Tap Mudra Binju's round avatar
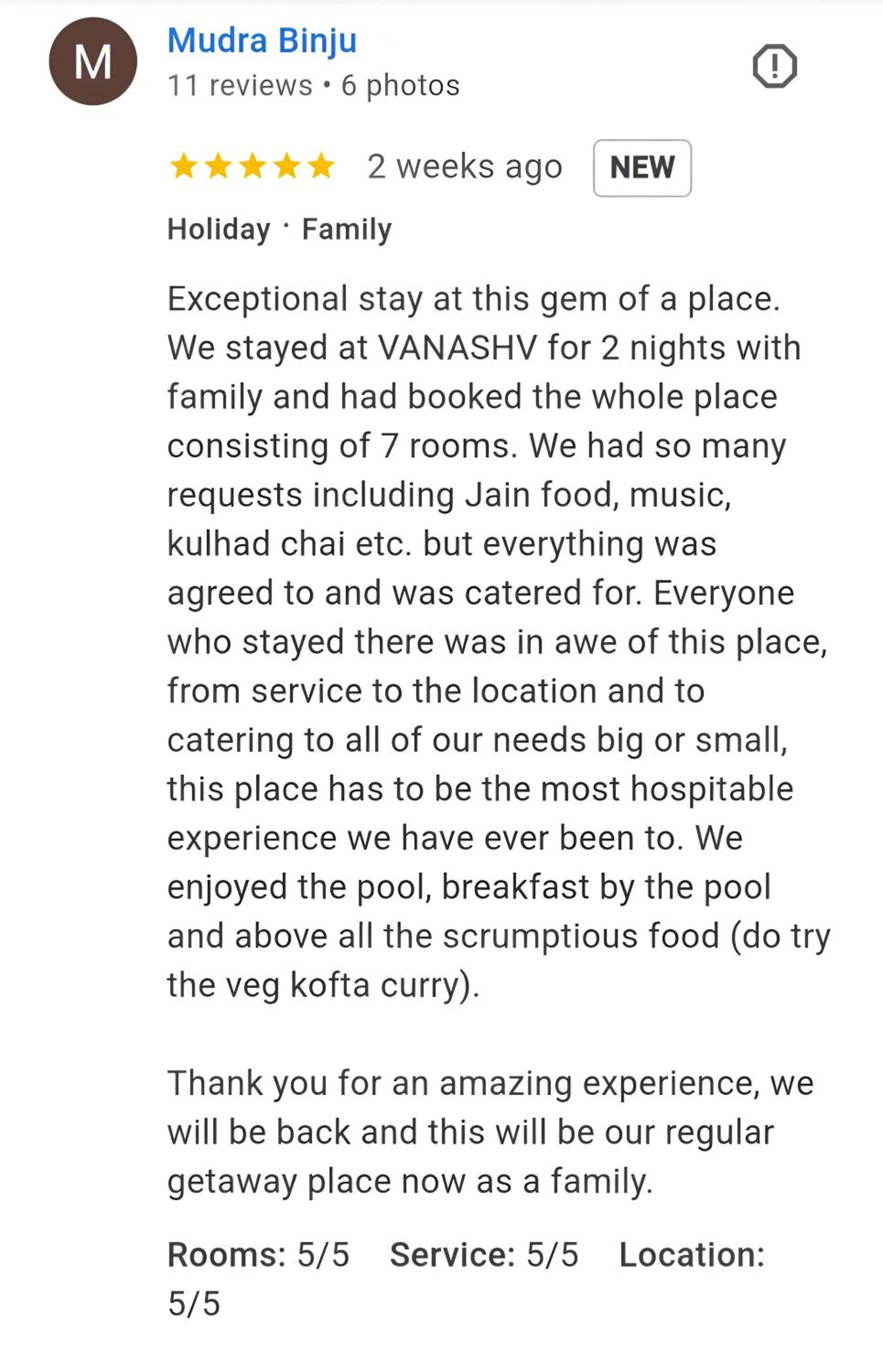Image resolution: width=883 pixels, height=1372 pixels. click(x=93, y=61)
